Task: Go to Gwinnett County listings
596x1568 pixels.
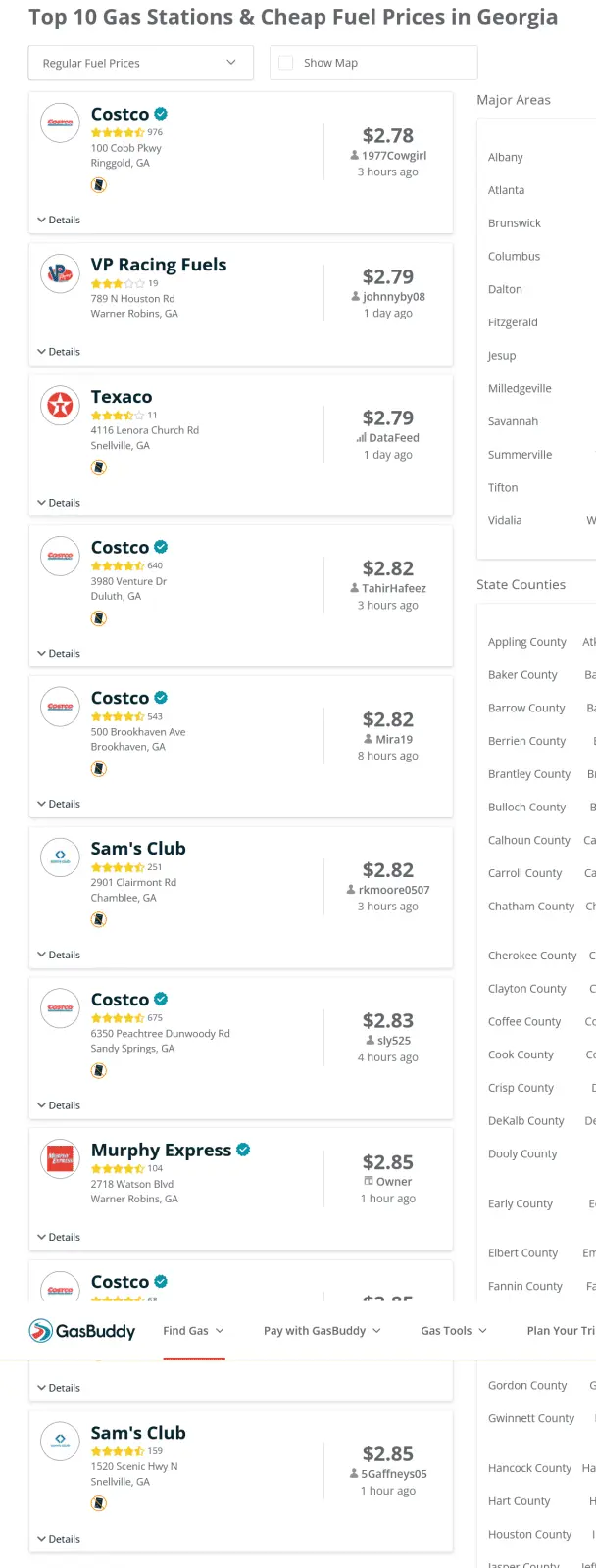Action: click(x=531, y=1418)
